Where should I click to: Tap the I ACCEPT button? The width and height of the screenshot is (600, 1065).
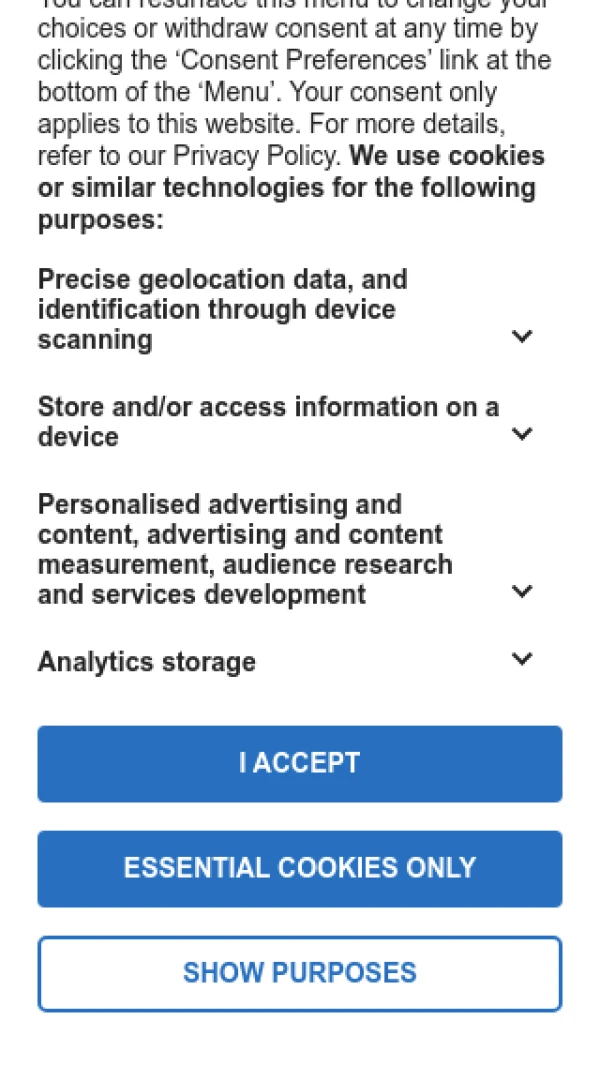click(x=300, y=764)
